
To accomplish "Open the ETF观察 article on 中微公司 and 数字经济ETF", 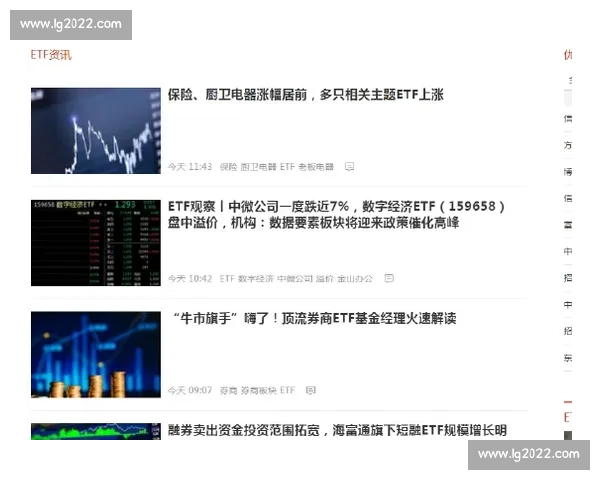I will click(x=335, y=215).
